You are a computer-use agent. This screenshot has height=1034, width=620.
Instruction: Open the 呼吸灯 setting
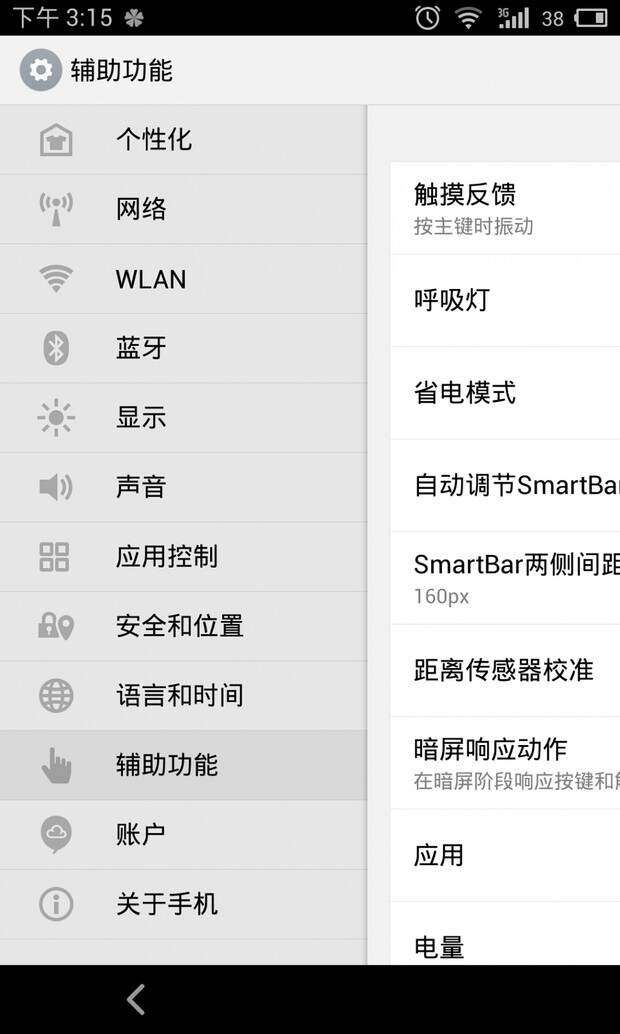point(505,301)
